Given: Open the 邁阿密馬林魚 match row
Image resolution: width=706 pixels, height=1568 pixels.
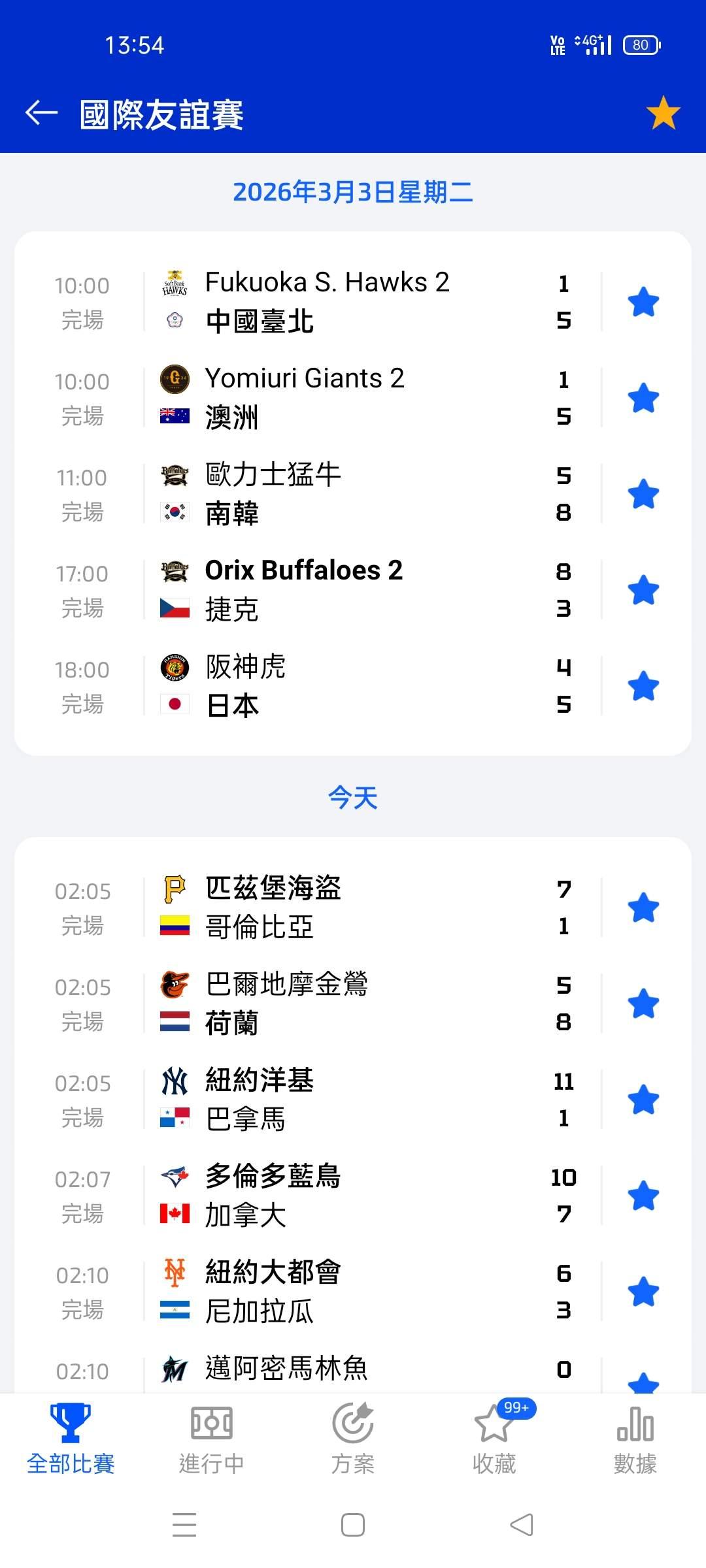Looking at the screenshot, I should click(353, 1369).
